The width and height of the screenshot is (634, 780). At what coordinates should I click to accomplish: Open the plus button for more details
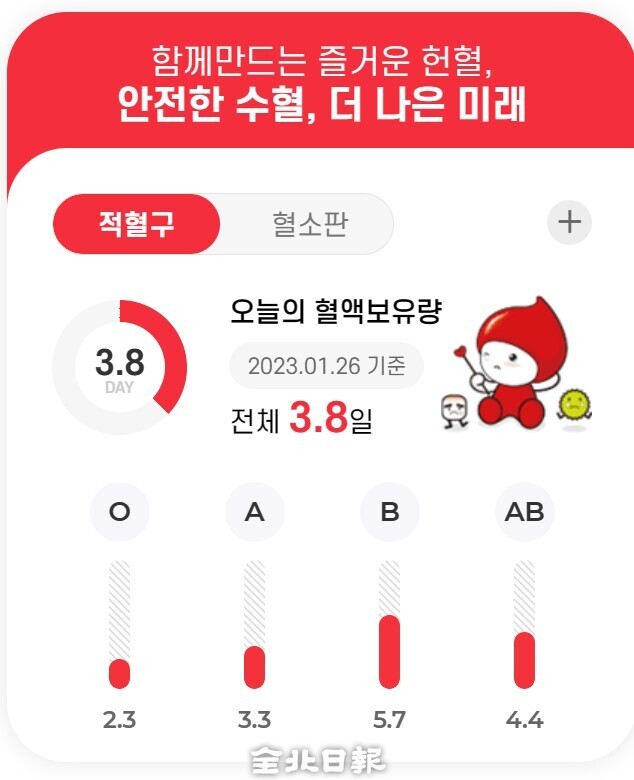click(x=569, y=221)
